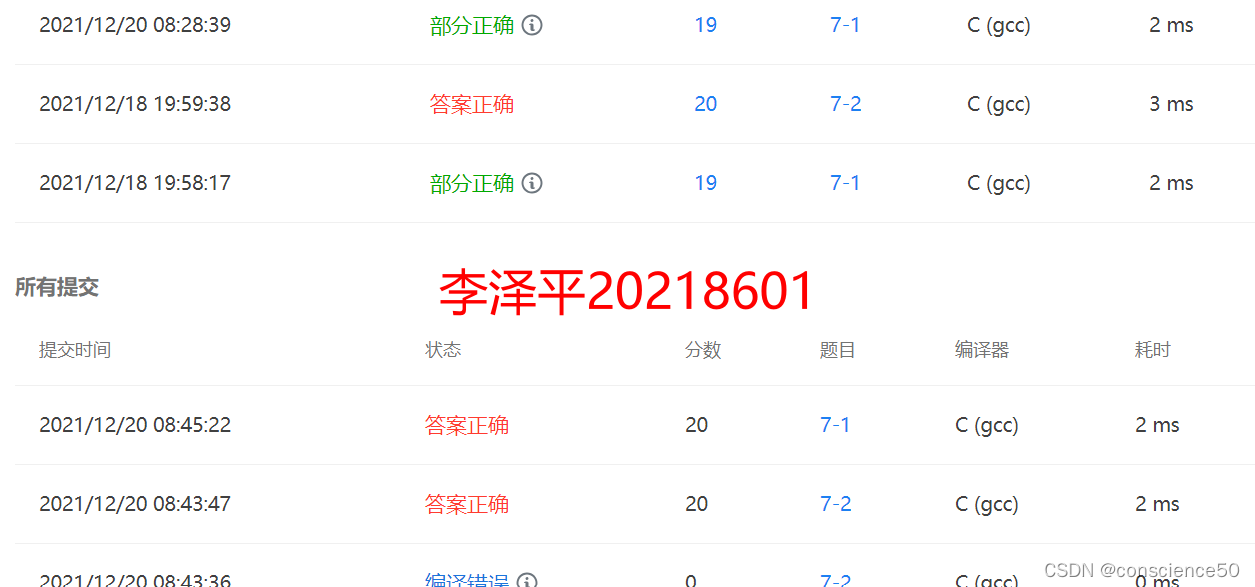1255x587 pixels.
Task: Open problem 7-1 from the 08:45:22 row
Action: click(835, 425)
